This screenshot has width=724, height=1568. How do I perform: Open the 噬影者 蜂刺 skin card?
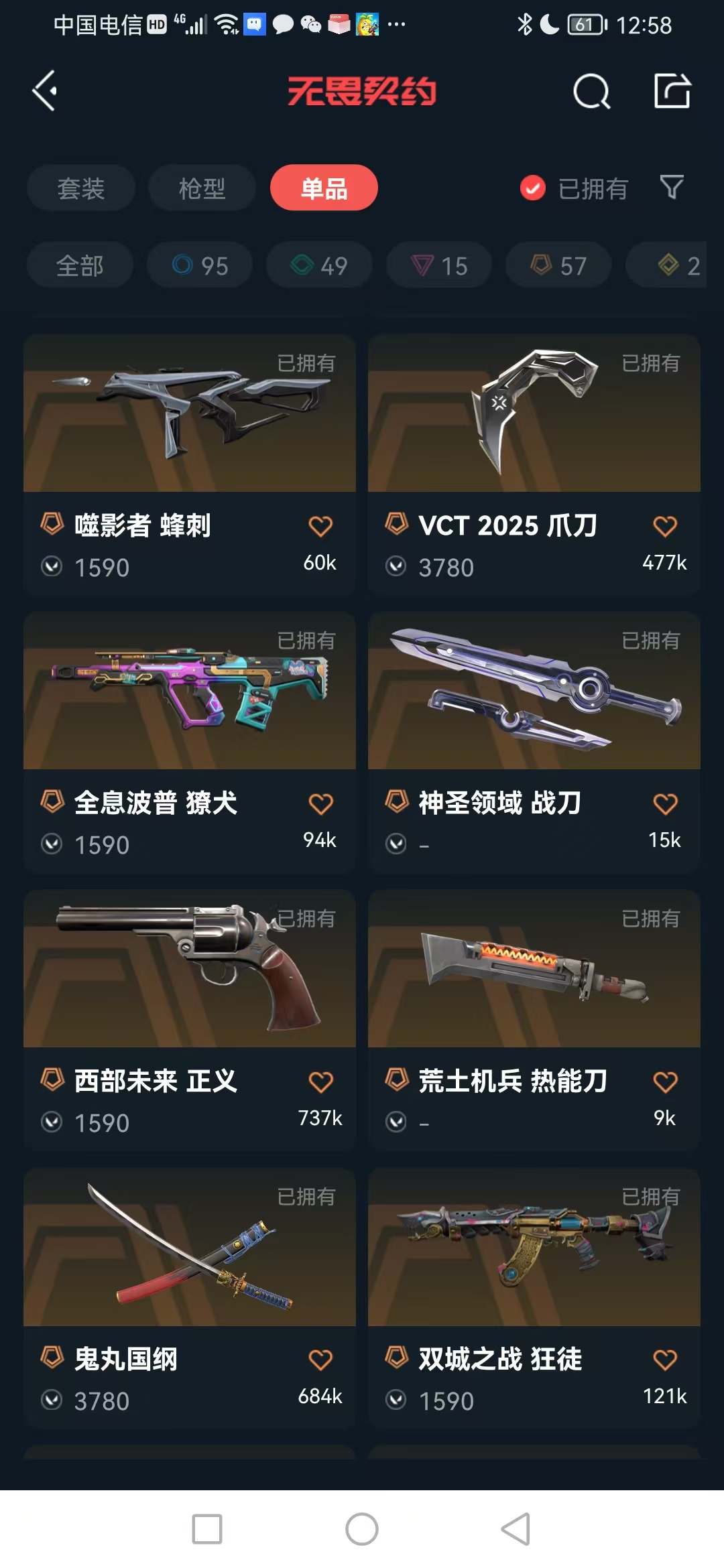click(190, 465)
